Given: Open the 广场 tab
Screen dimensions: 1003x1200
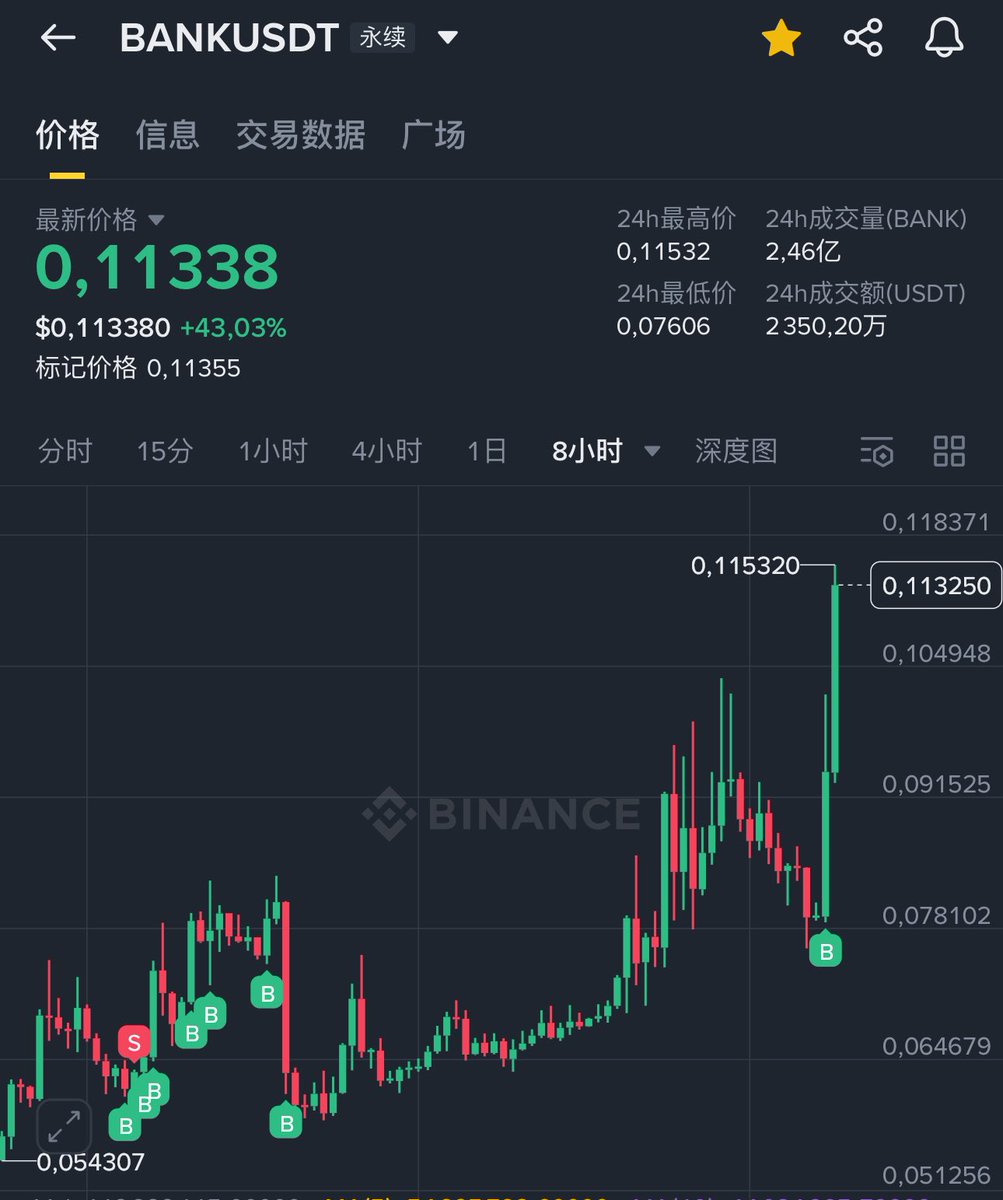Looking at the screenshot, I should [433, 135].
